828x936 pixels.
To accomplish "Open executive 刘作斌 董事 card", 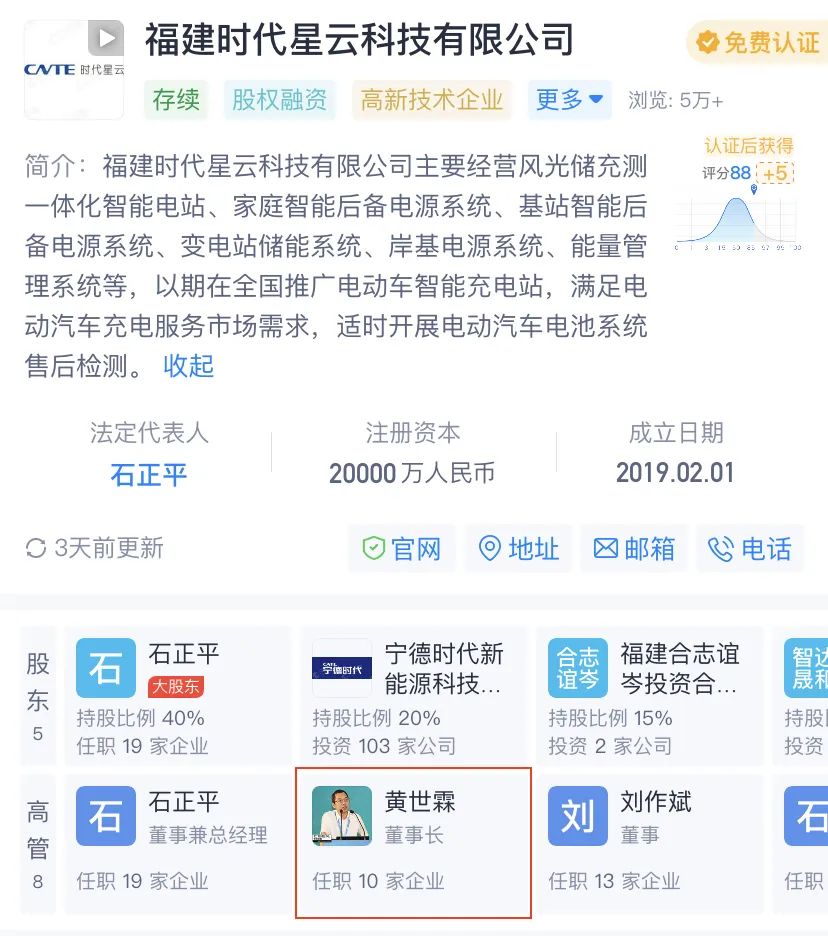I will 650,842.
